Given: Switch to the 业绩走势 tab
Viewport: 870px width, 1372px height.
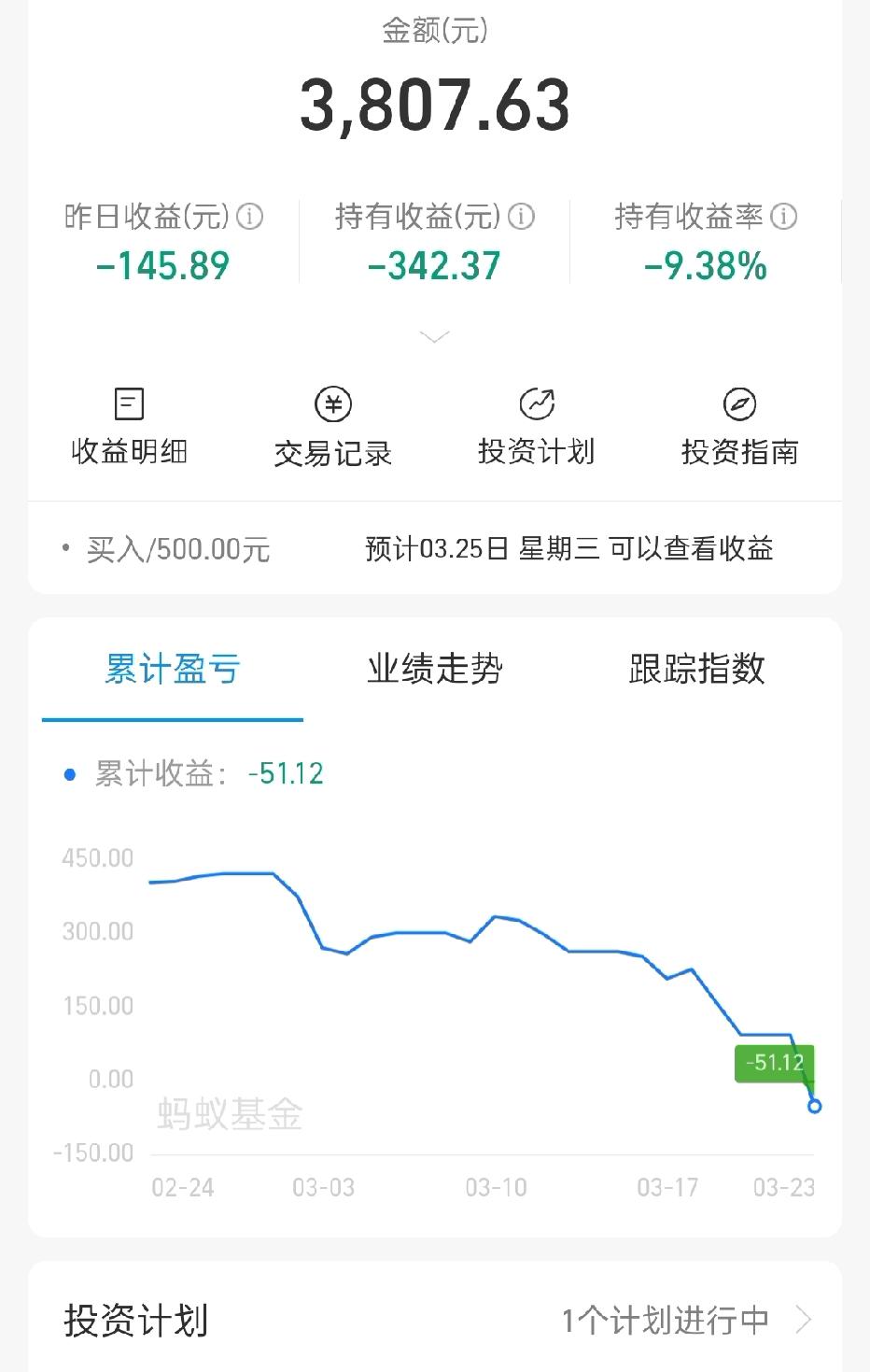Looking at the screenshot, I should pos(435,669).
